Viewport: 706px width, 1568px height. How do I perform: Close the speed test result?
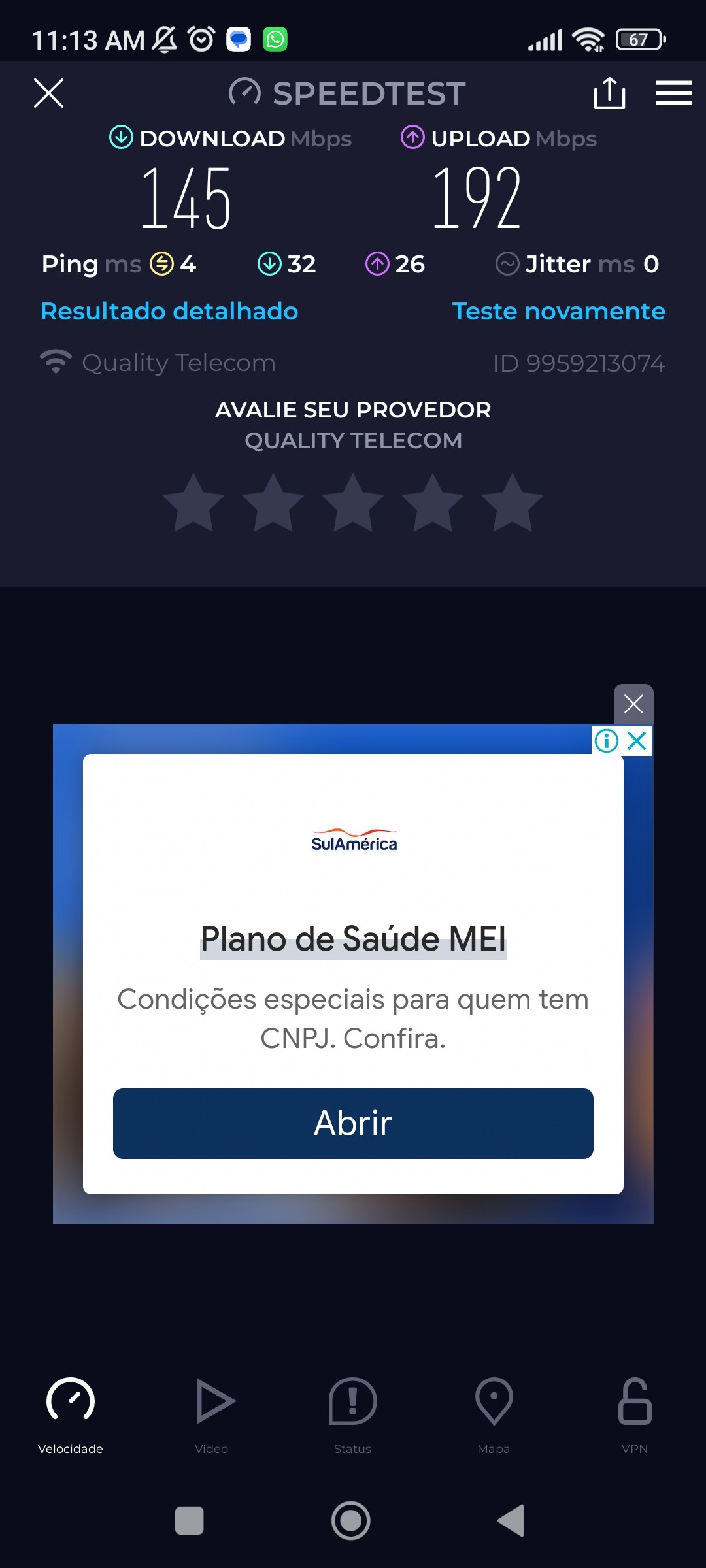coord(48,93)
